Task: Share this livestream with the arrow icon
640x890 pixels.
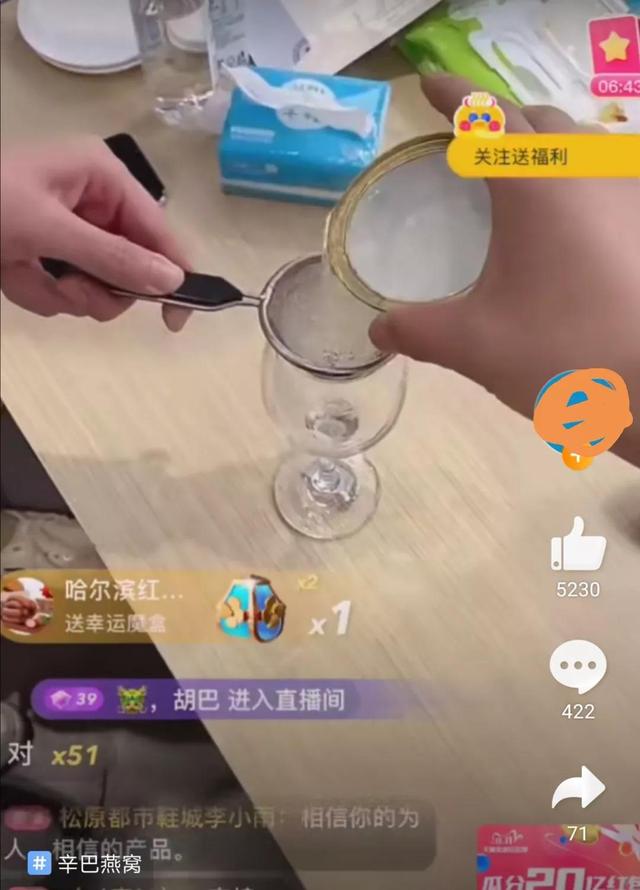Action: tap(578, 790)
